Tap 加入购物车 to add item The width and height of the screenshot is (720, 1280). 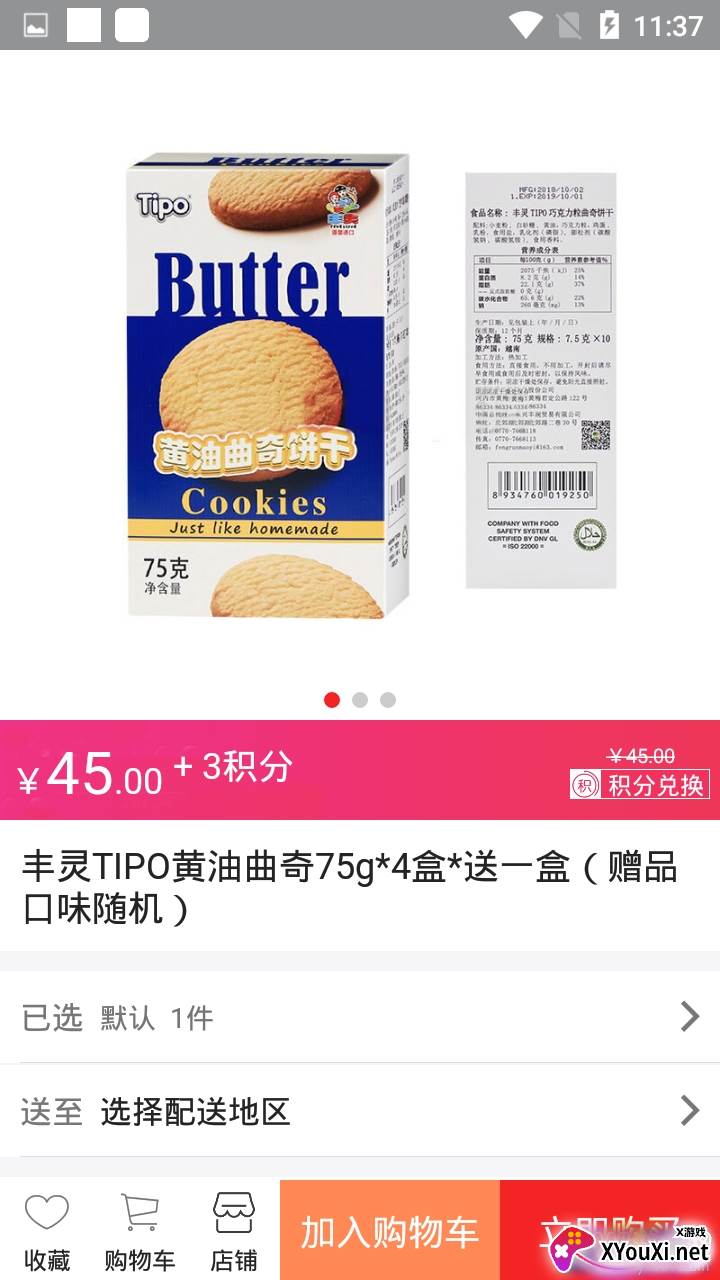pos(390,1231)
